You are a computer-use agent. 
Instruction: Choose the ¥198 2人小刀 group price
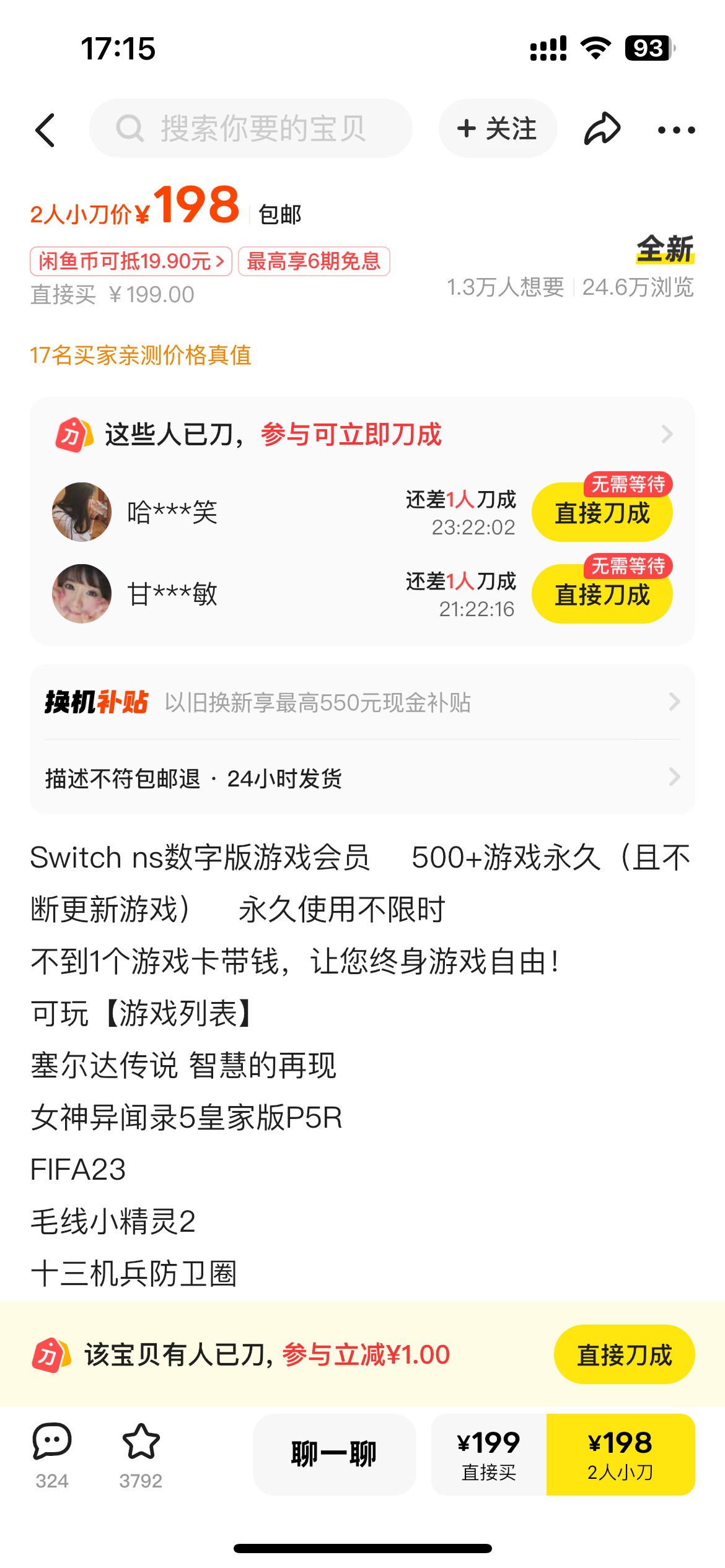(620, 1455)
